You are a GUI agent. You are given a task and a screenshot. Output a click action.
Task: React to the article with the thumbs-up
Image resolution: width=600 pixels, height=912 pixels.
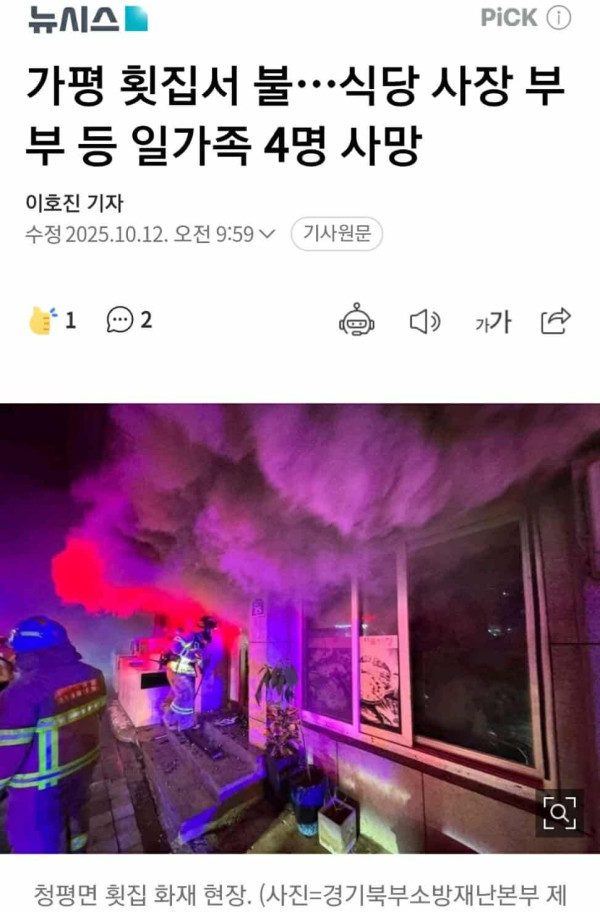click(x=43, y=321)
